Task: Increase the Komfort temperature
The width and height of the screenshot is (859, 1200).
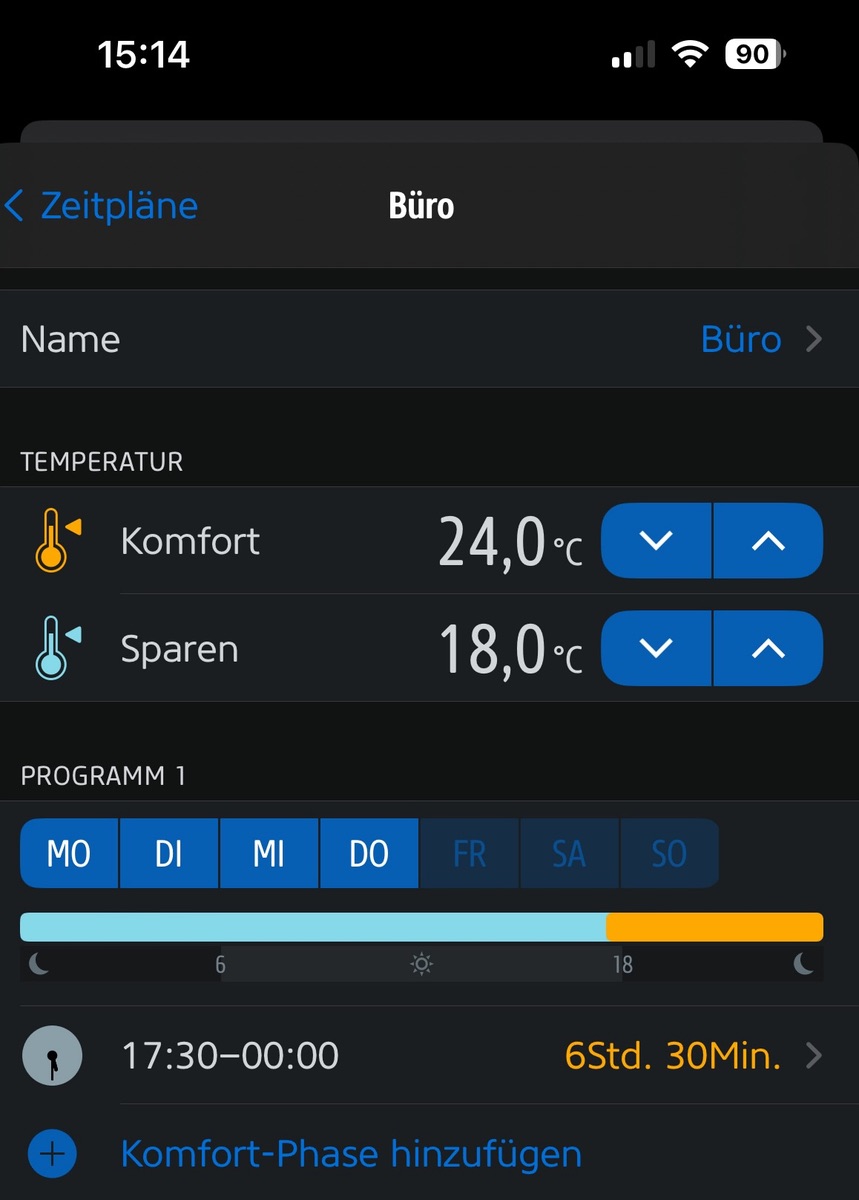Action: (x=768, y=541)
